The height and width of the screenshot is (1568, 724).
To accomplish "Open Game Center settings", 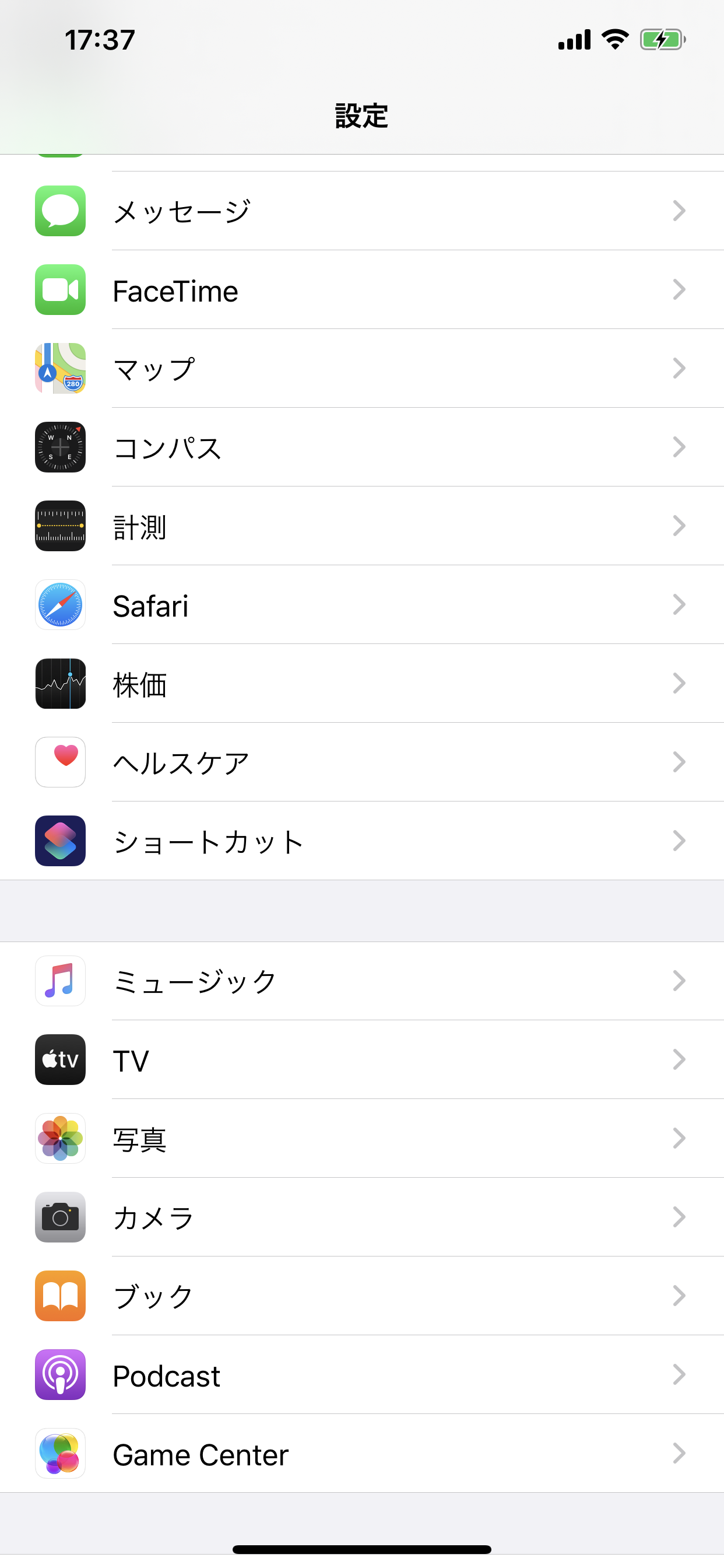I will coord(362,1454).
